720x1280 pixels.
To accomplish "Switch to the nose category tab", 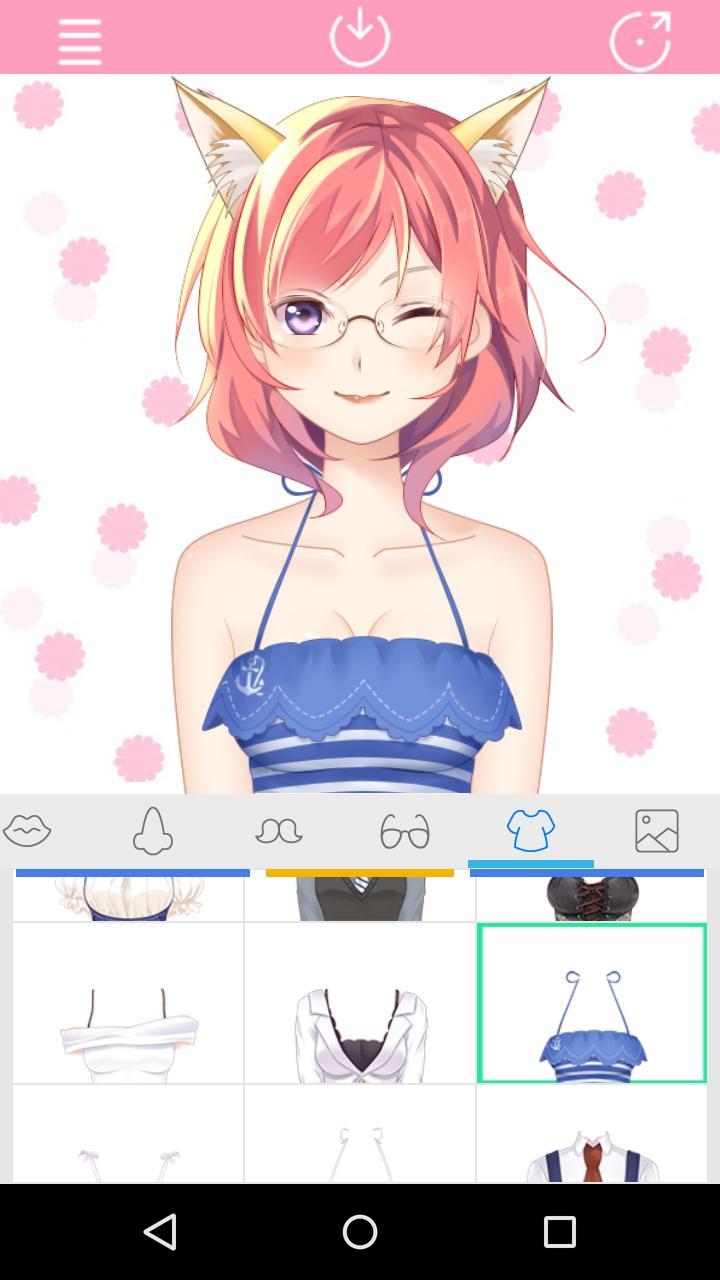I will (153, 831).
